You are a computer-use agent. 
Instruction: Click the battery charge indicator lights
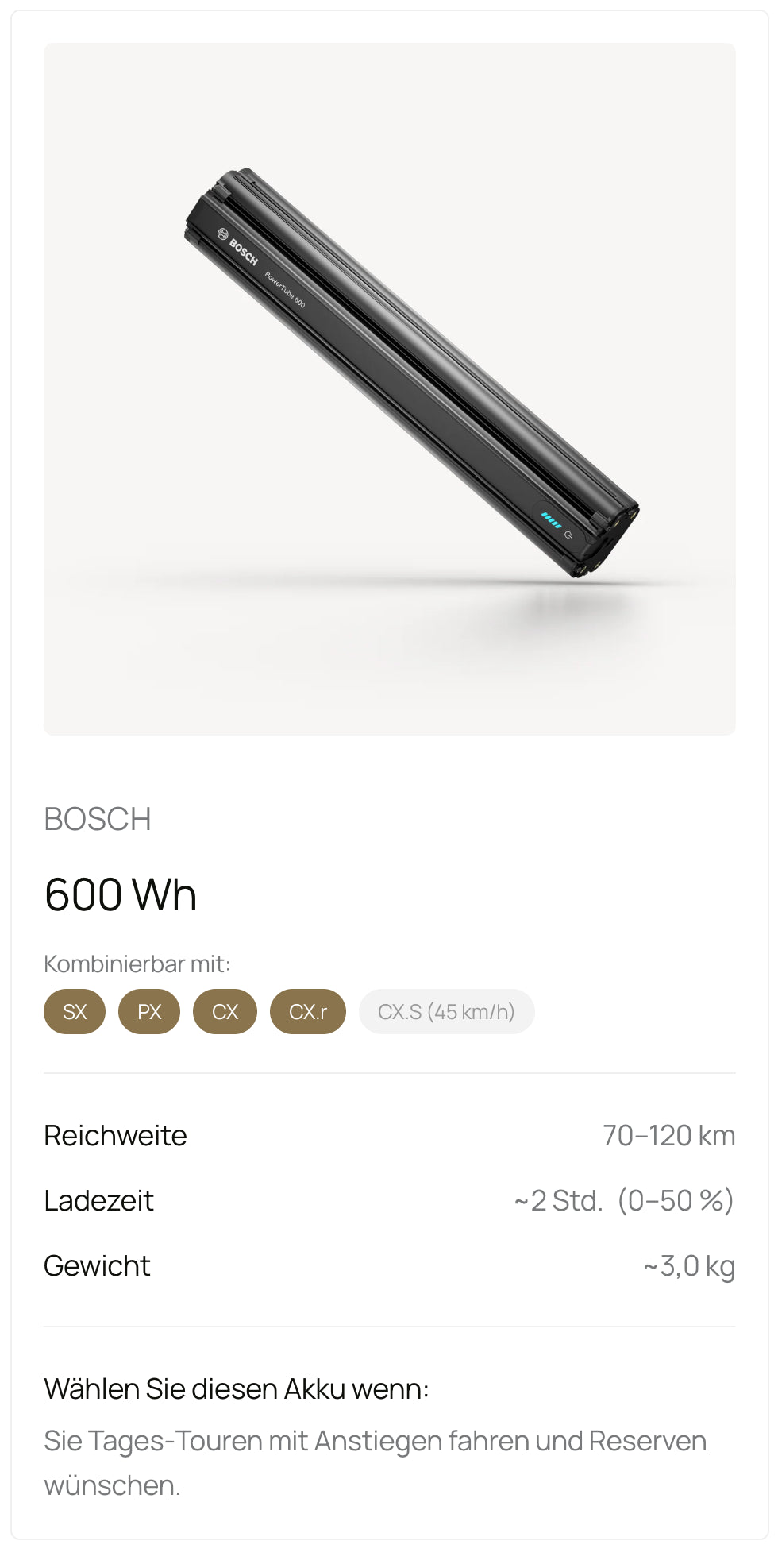[x=550, y=516]
